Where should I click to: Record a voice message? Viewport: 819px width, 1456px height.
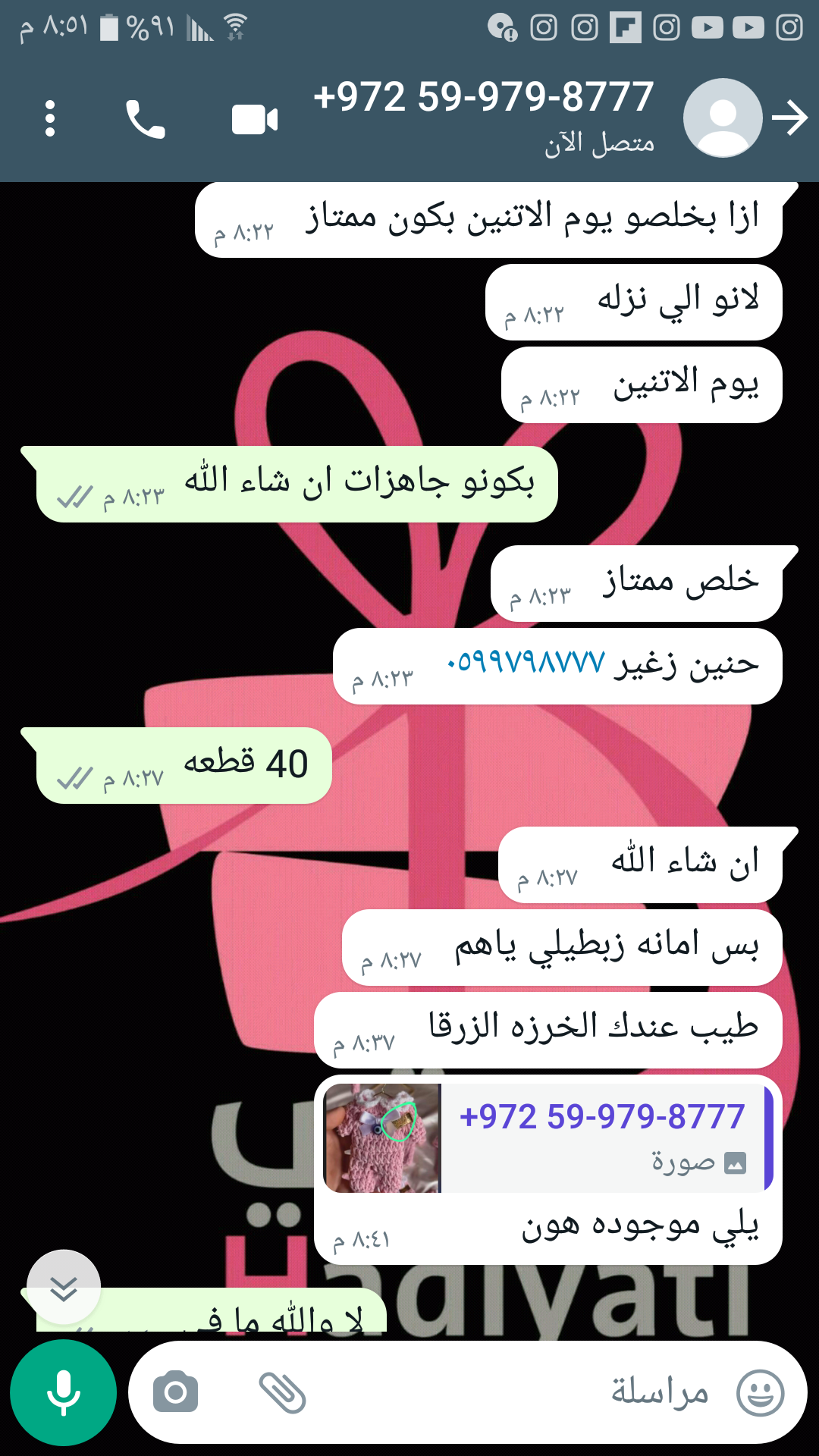[64, 1392]
